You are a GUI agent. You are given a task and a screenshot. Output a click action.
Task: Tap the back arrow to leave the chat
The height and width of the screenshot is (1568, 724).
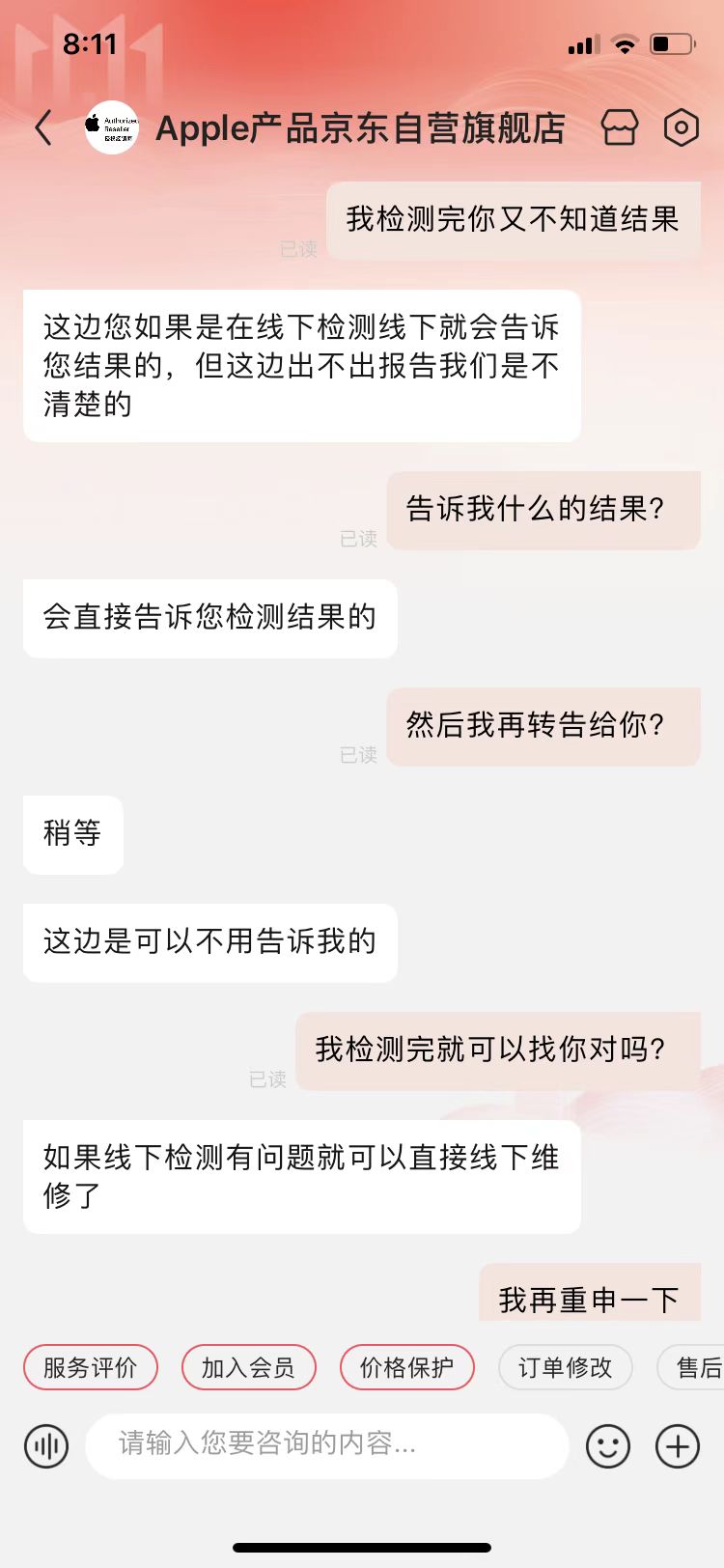[42, 127]
